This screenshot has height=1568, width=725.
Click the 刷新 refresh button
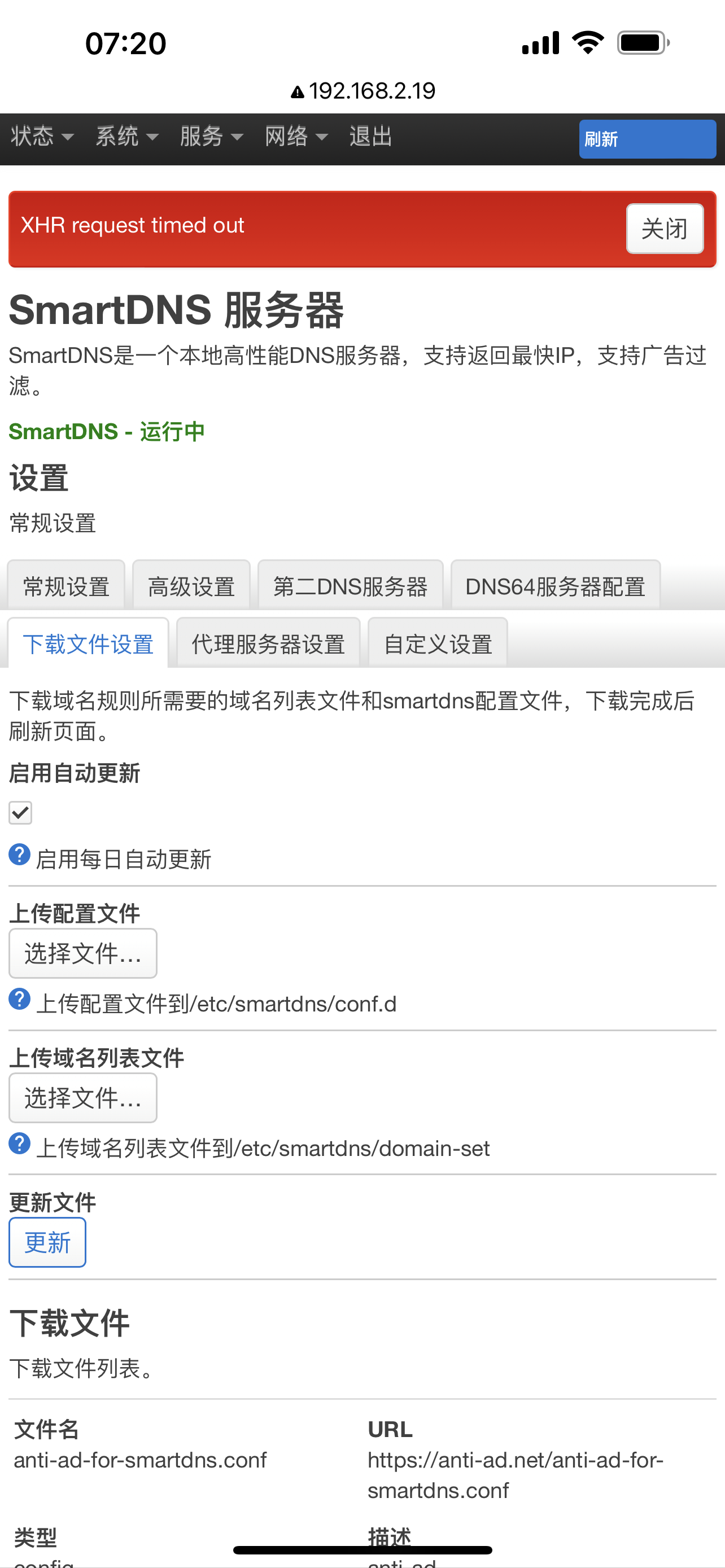[647, 139]
